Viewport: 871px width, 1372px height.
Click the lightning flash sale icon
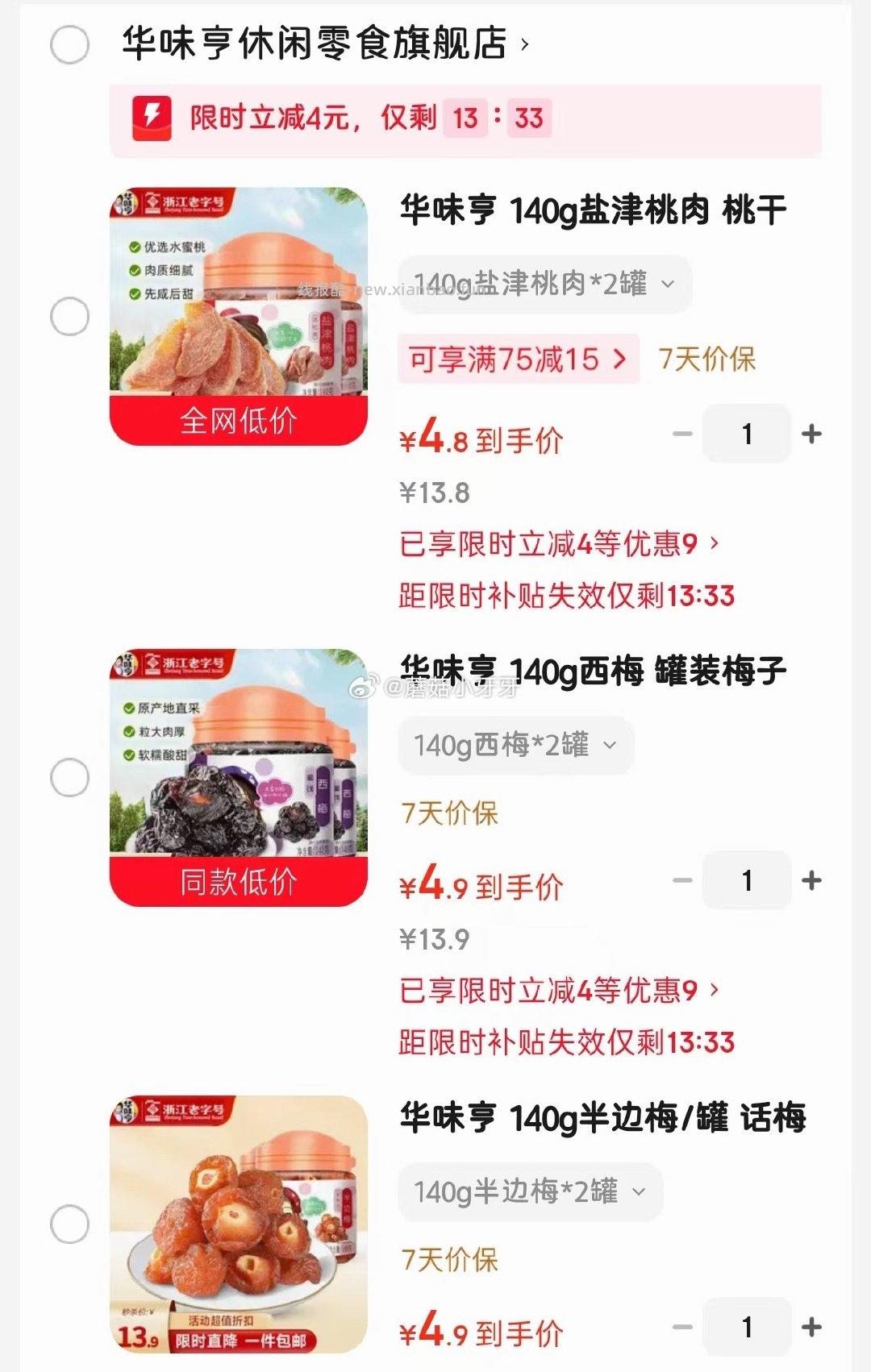click(151, 117)
